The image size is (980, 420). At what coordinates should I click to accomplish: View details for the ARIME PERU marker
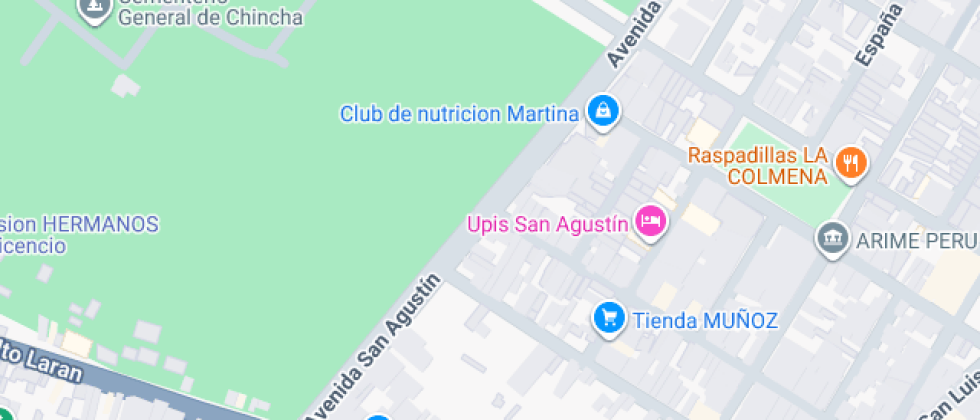coord(832,240)
